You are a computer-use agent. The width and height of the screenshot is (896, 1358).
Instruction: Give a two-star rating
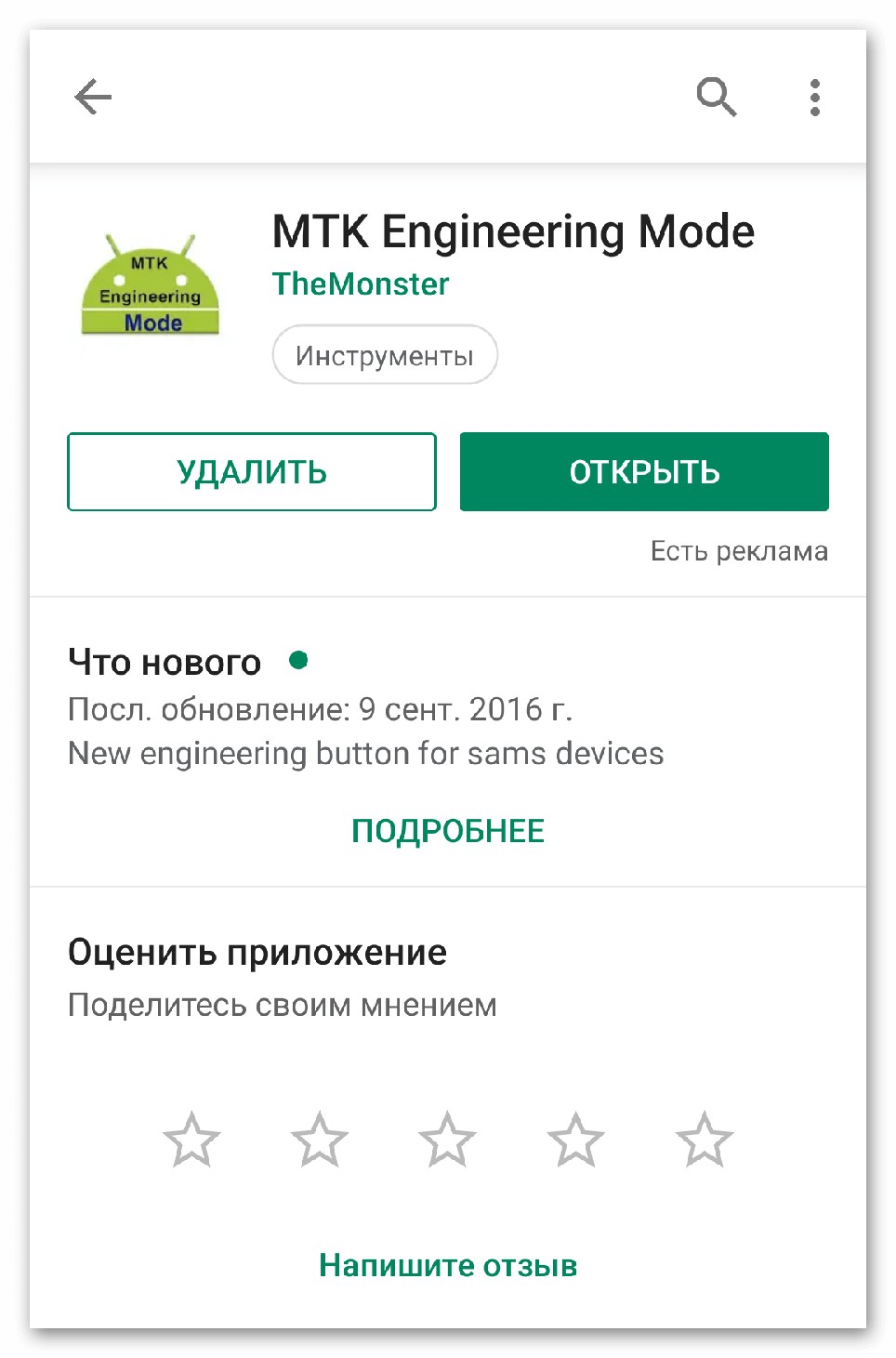320,1140
